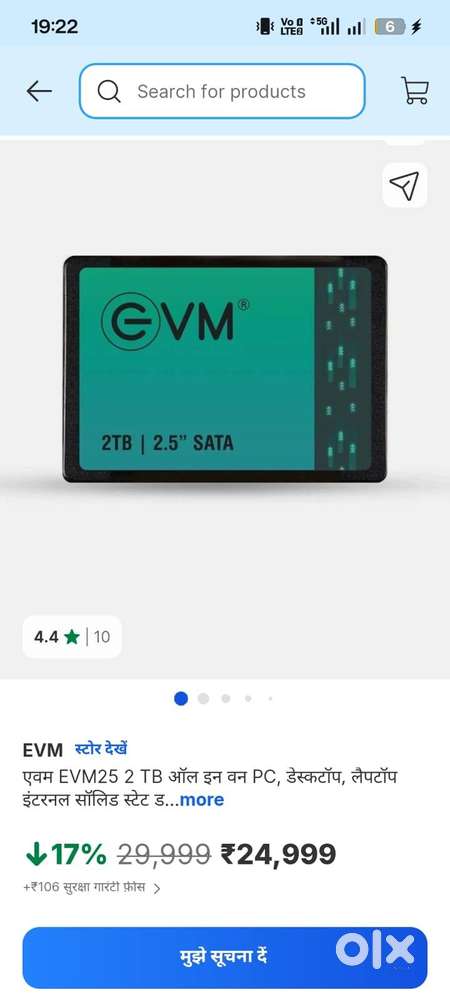Open the shopping cart
Screen dimensions: 450x1000
[x=415, y=91]
